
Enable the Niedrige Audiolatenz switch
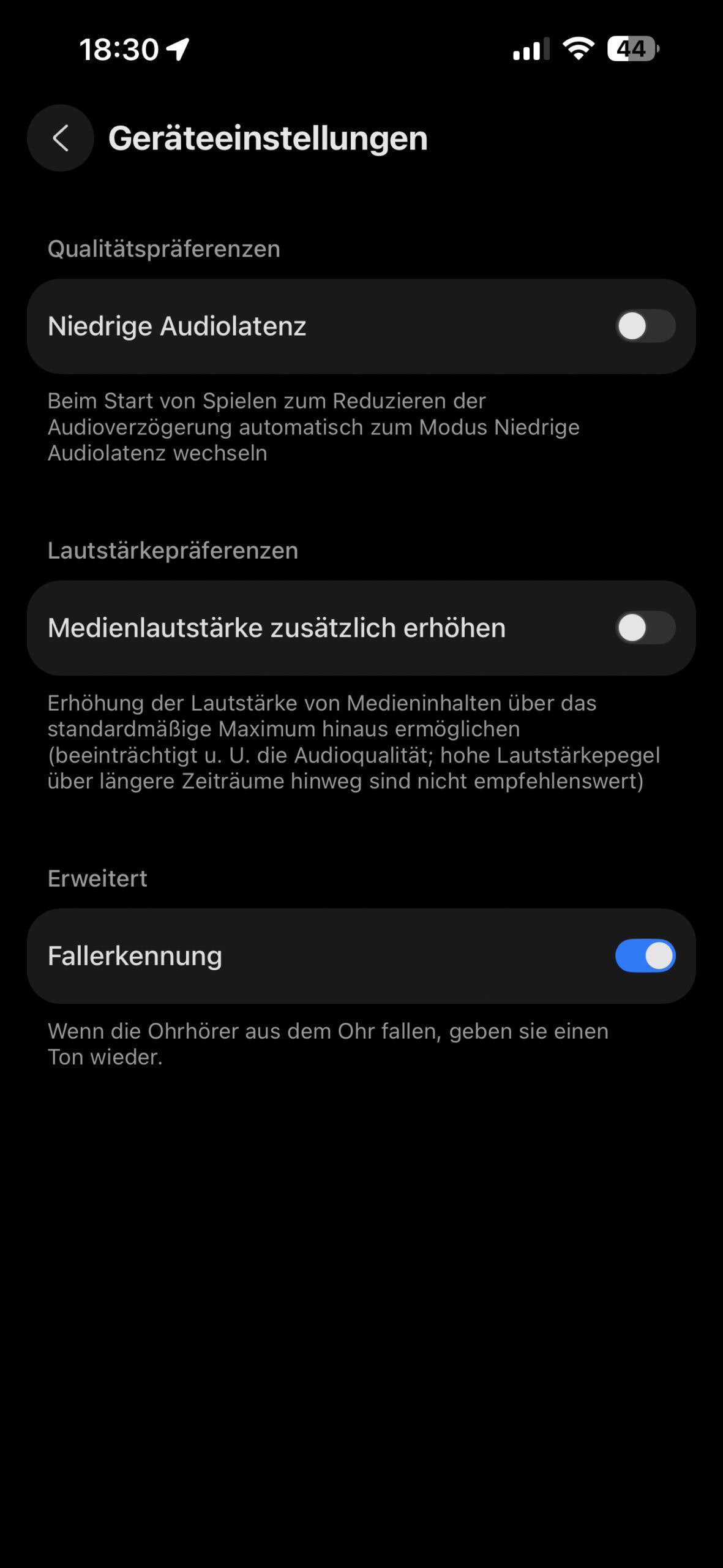pyautogui.click(x=645, y=326)
